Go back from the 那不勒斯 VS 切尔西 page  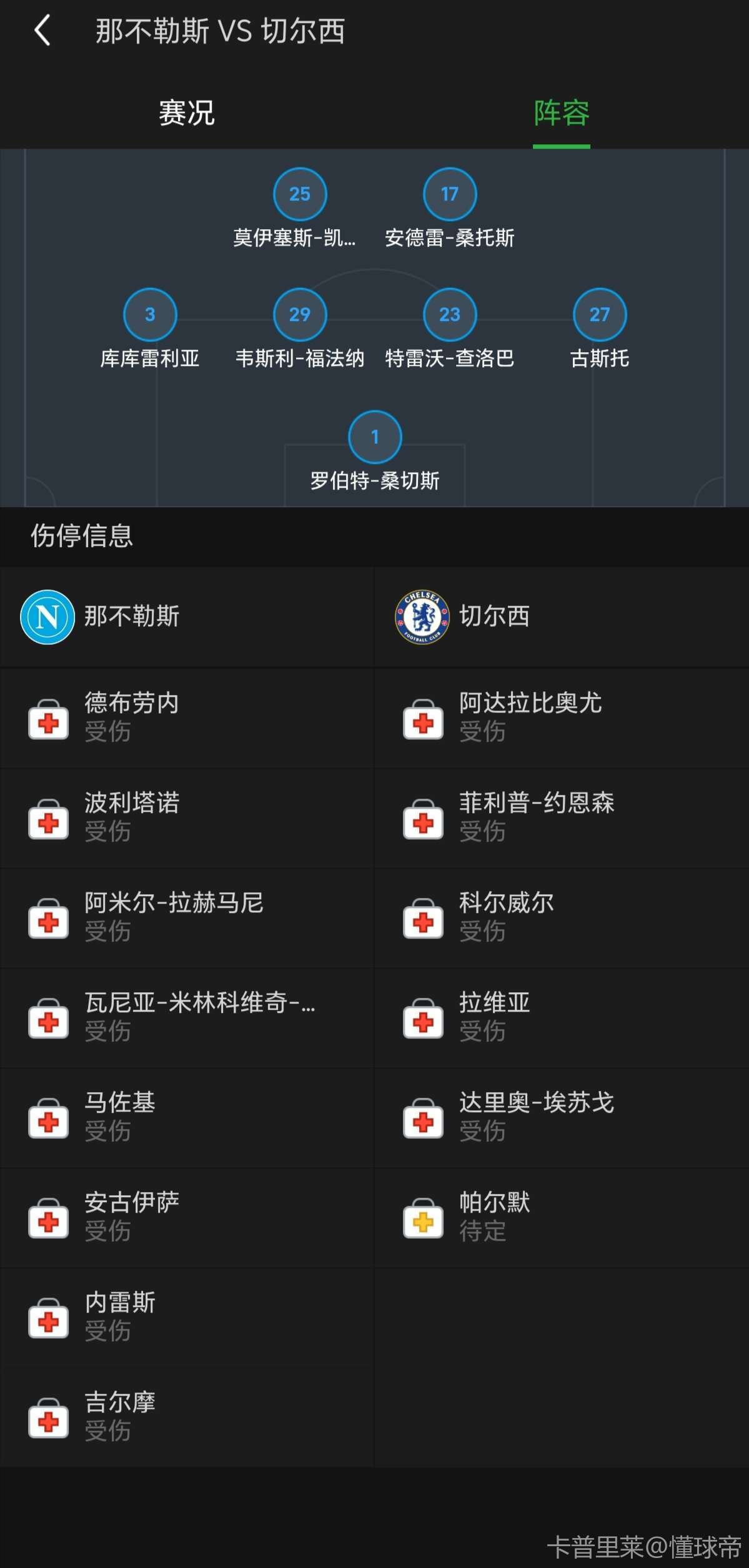tap(42, 31)
